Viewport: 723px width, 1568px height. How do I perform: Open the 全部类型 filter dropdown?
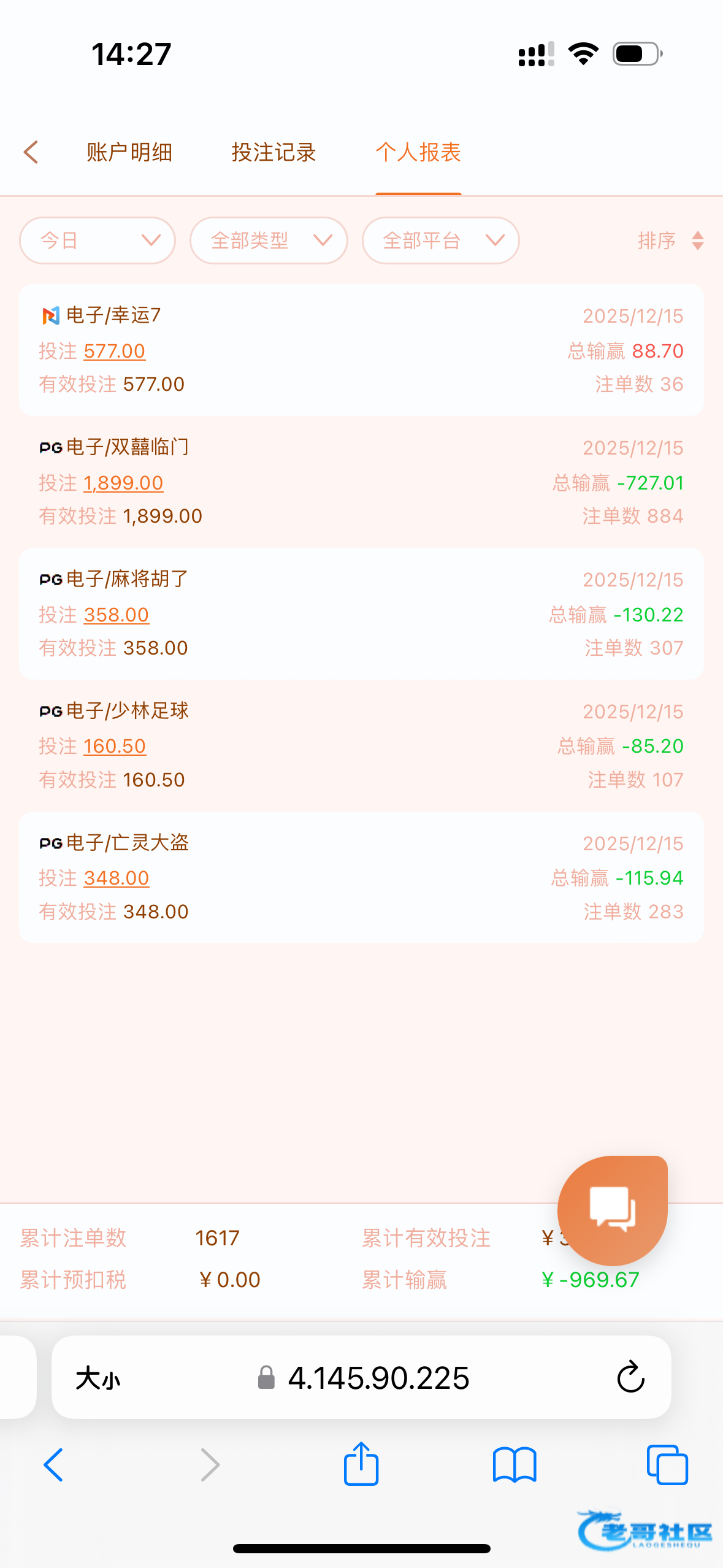269,240
